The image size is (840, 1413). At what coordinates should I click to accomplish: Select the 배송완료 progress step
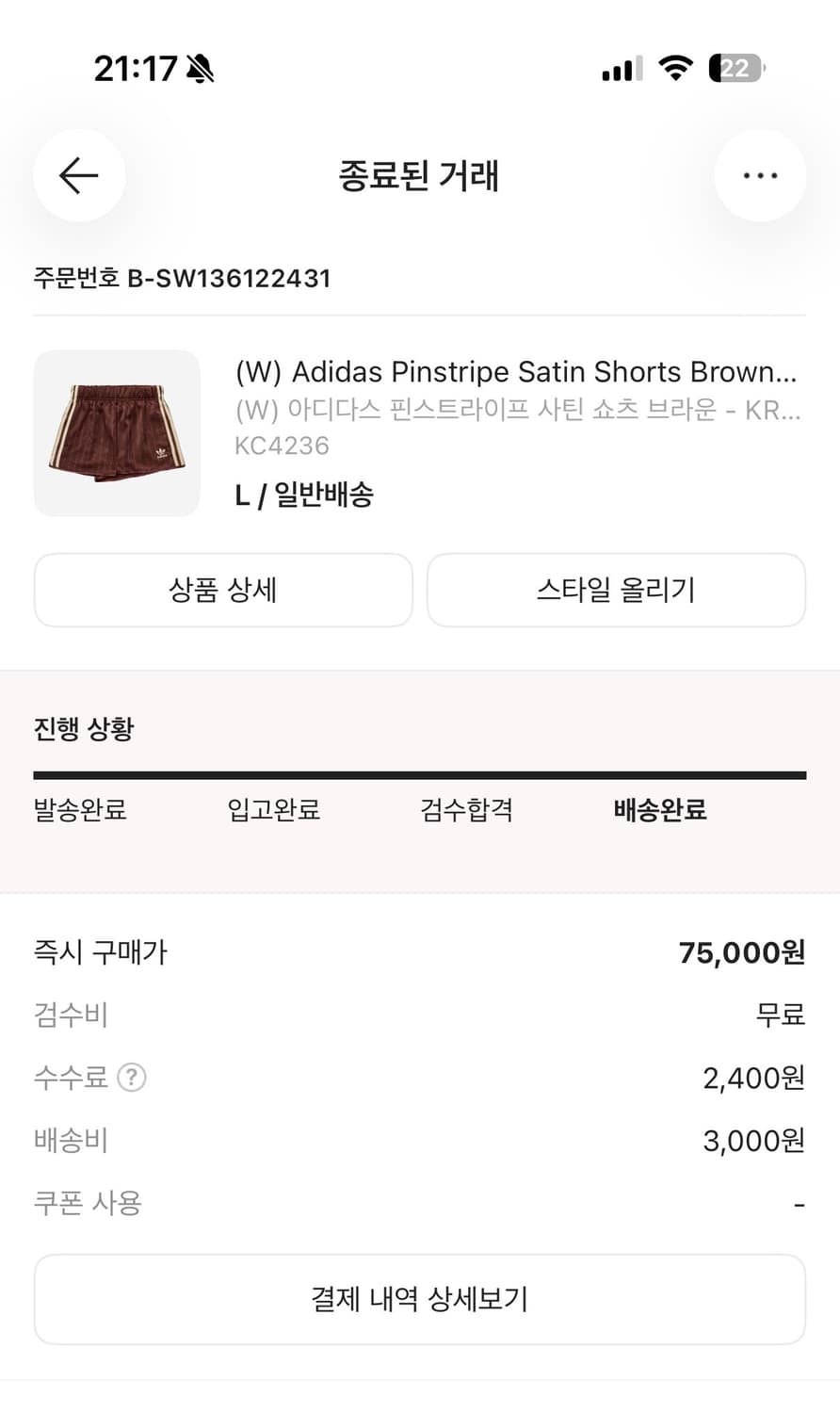pyautogui.click(x=658, y=810)
